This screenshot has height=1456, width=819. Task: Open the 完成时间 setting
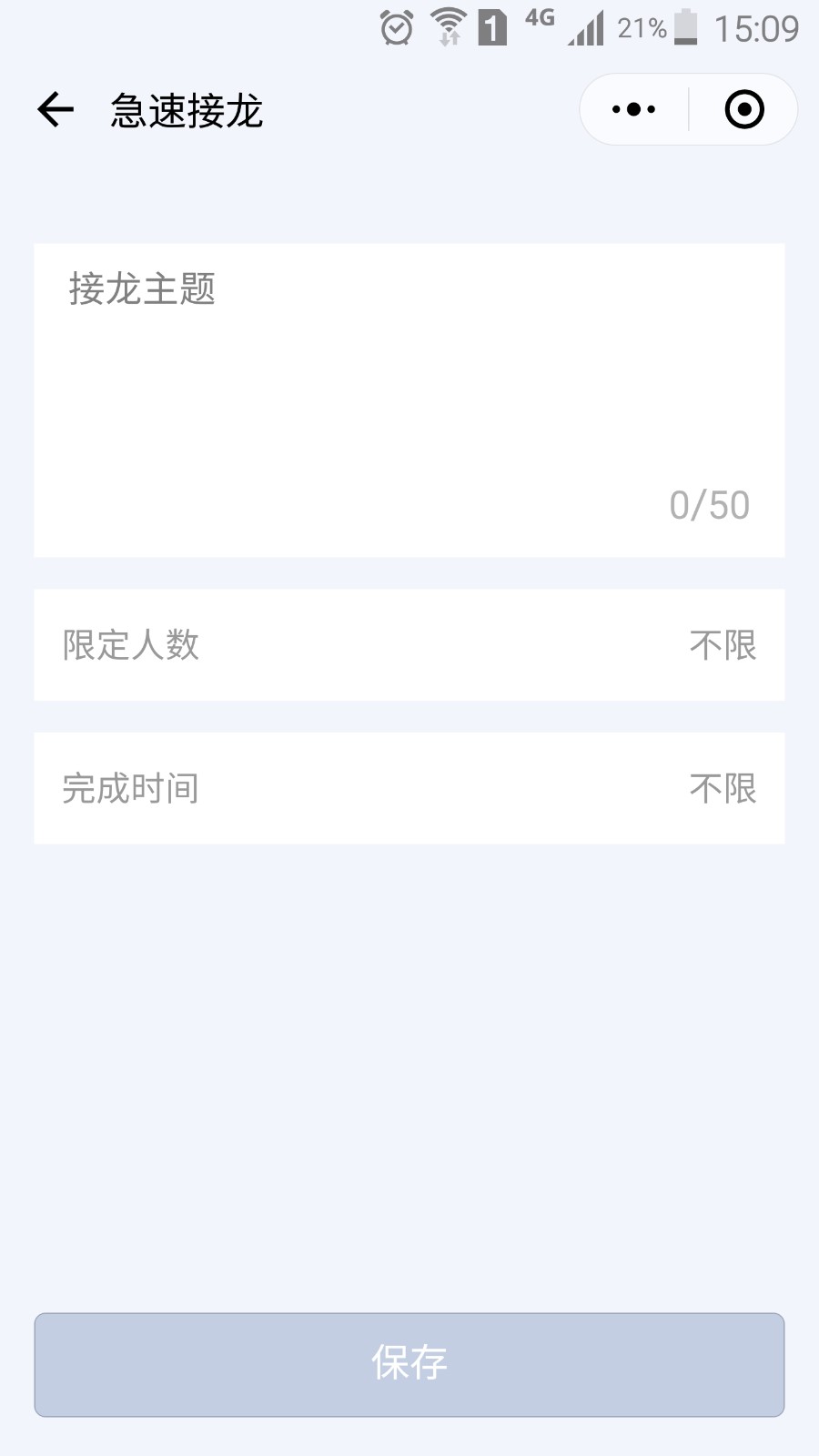click(409, 788)
